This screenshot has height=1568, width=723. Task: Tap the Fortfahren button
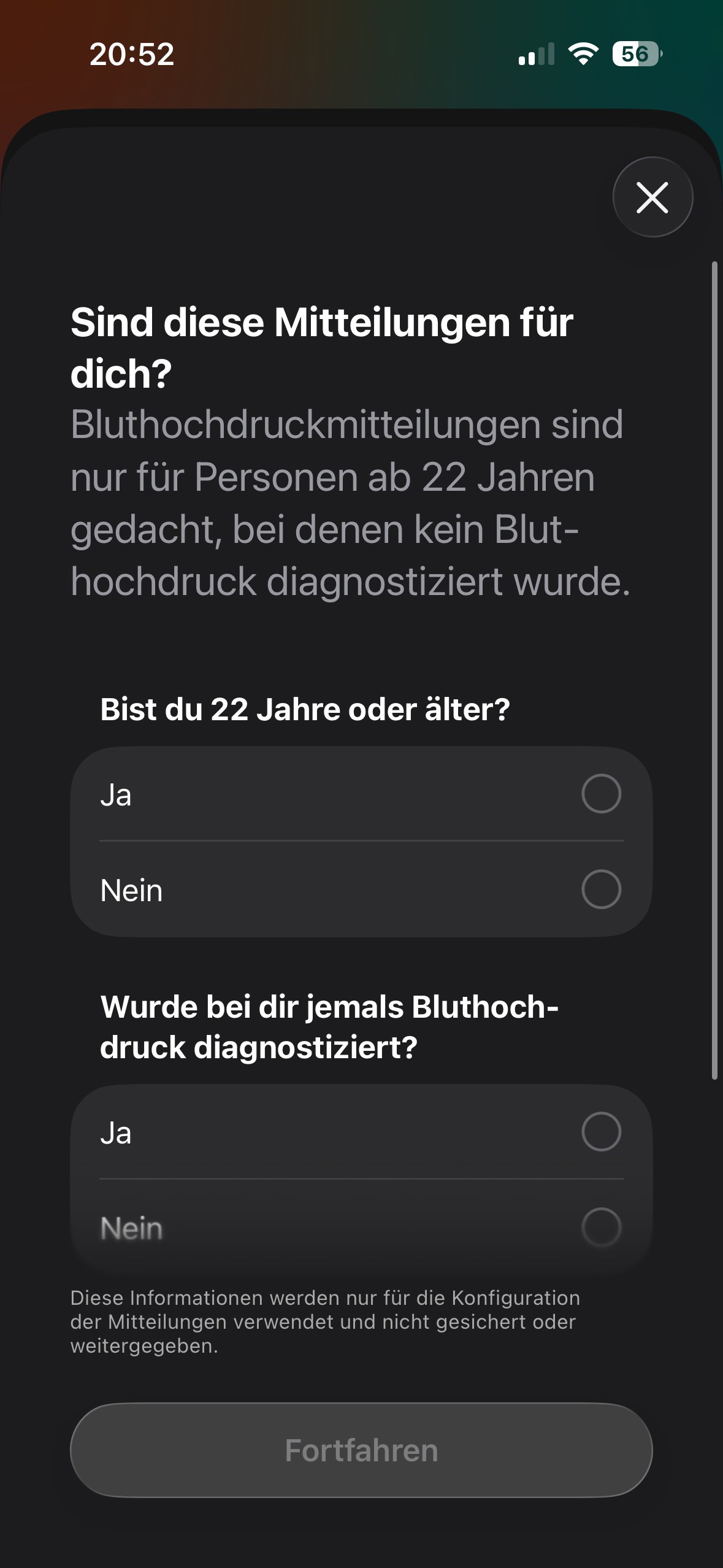[x=361, y=1451]
